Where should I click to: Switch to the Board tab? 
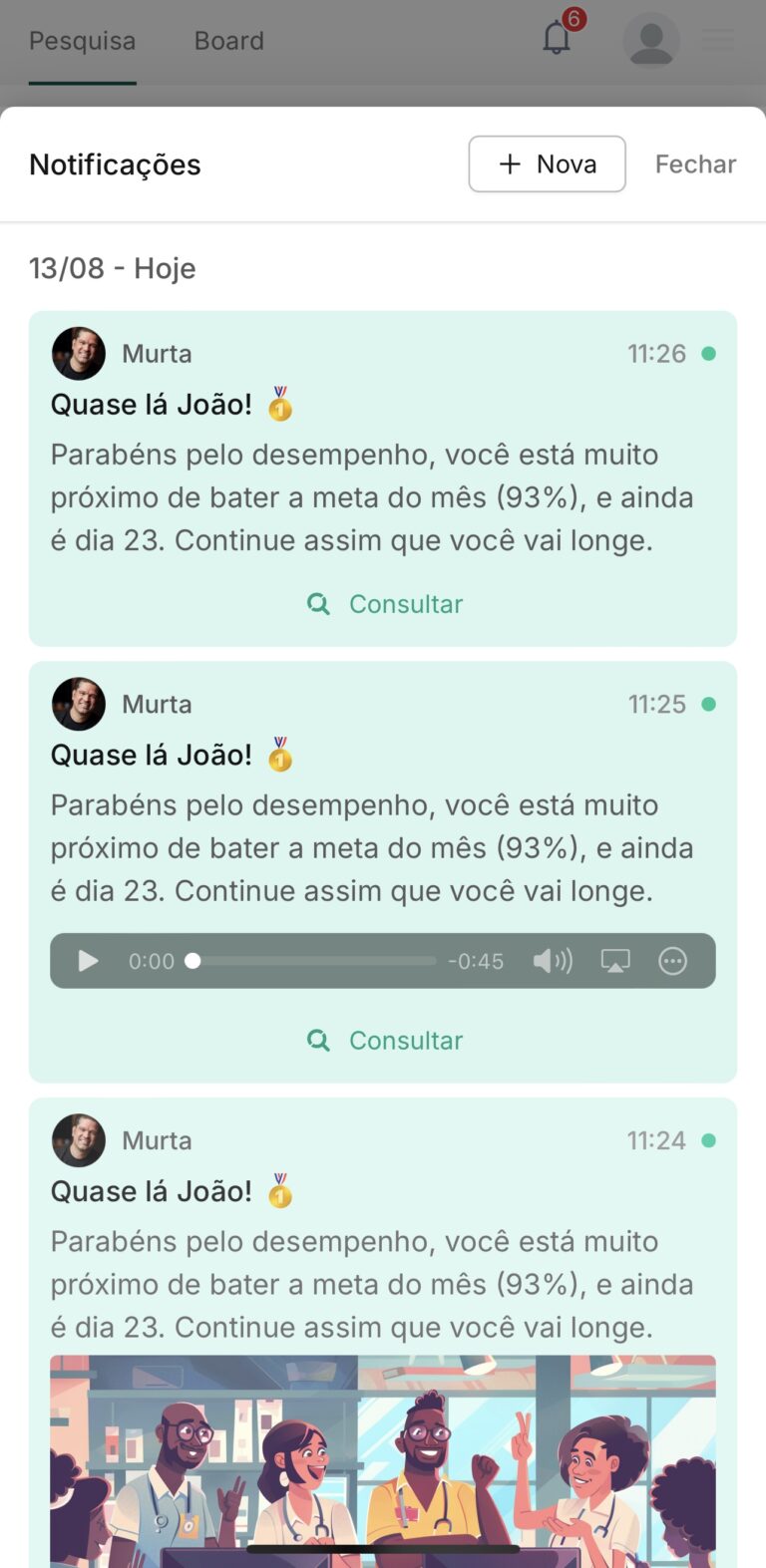point(229,41)
